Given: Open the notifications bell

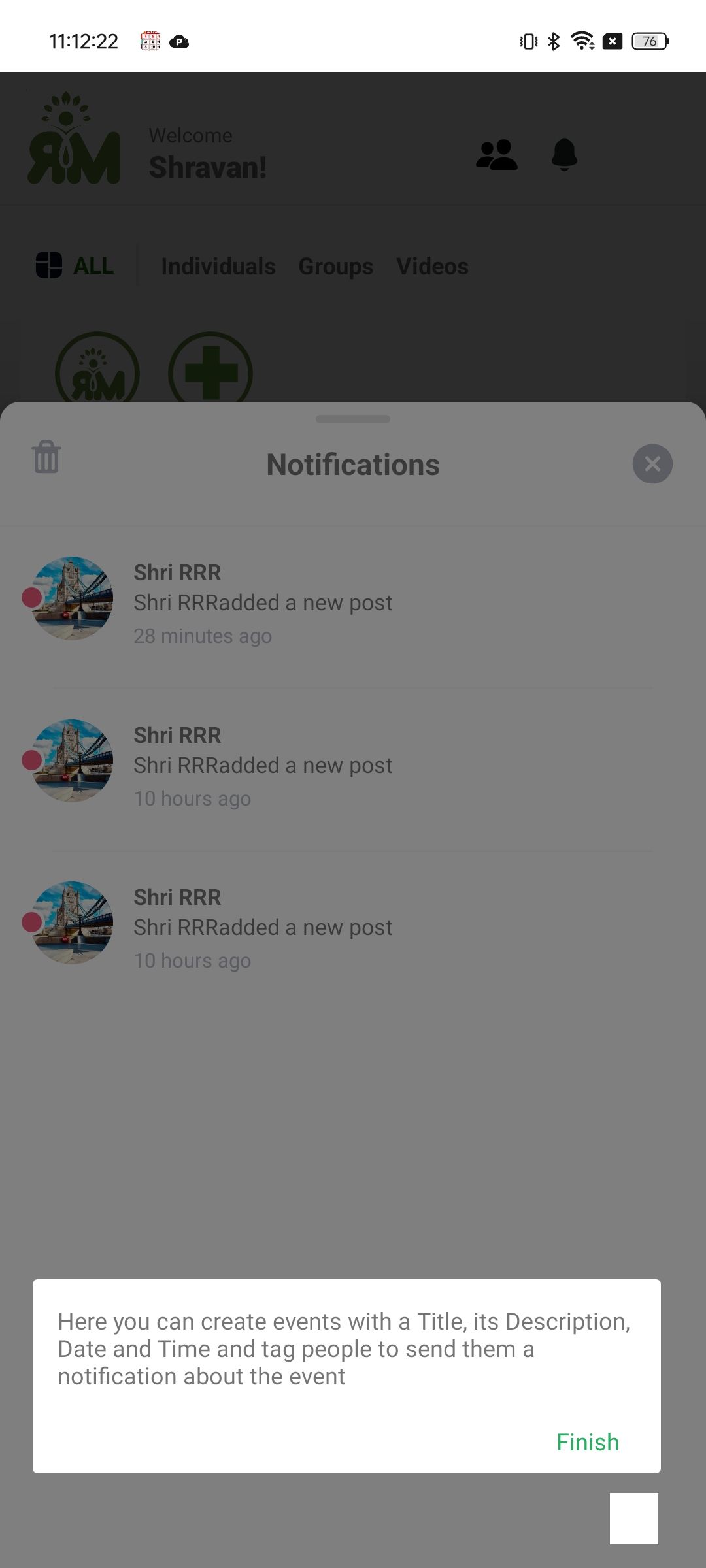Looking at the screenshot, I should pyautogui.click(x=564, y=155).
